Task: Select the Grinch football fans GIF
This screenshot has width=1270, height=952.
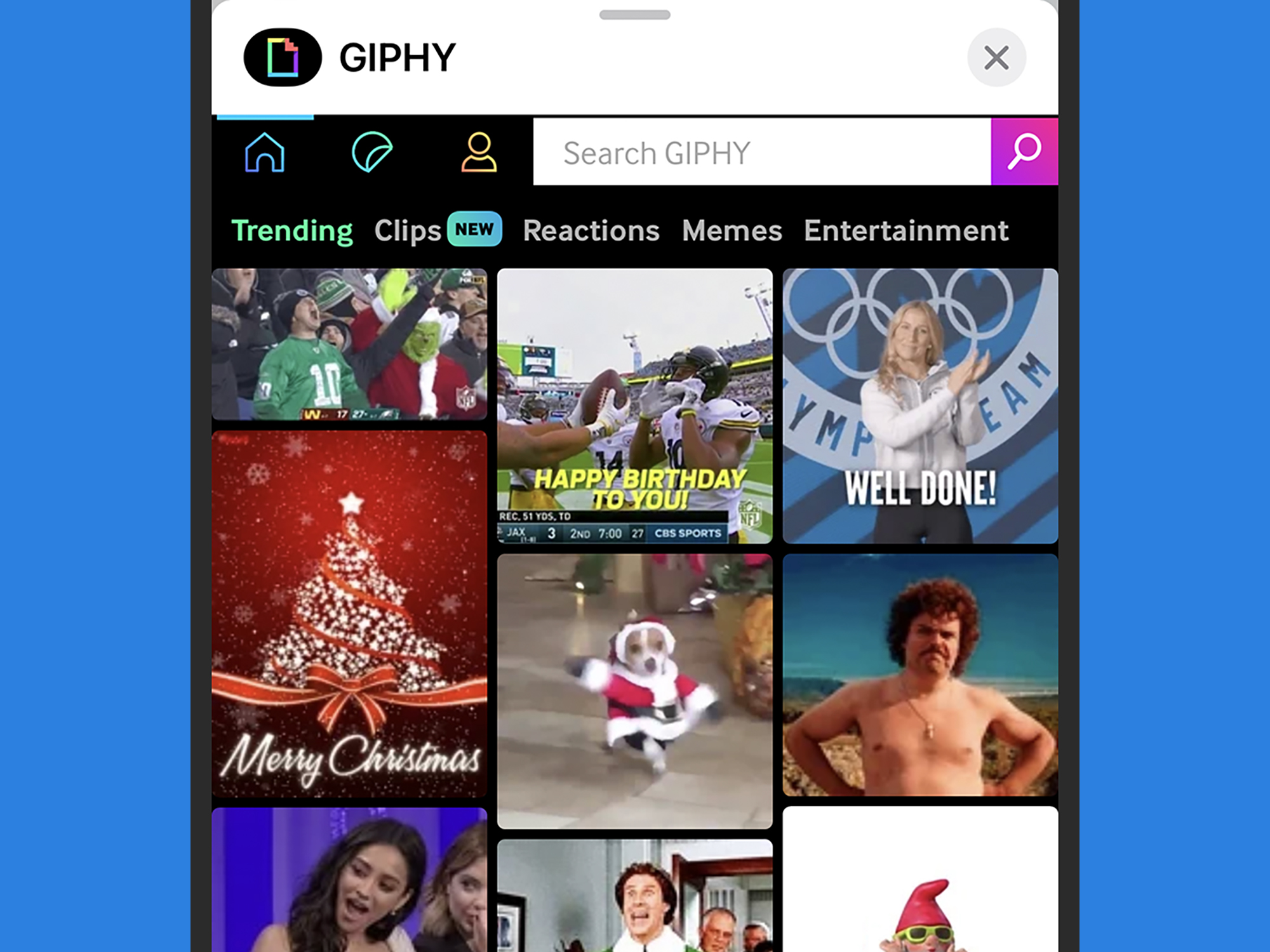Action: (x=349, y=344)
